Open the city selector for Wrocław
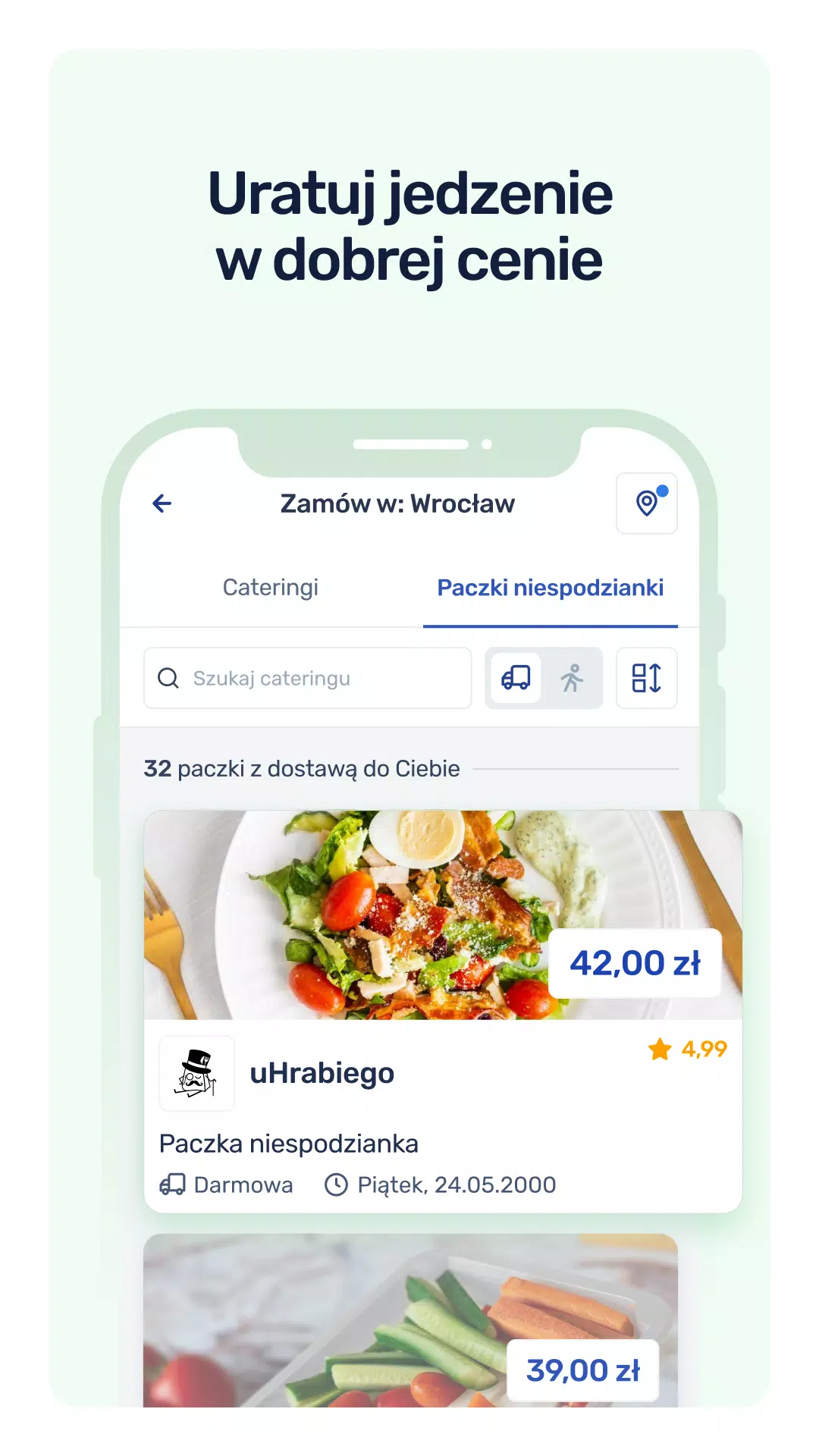Image resolution: width=819 pixels, height=1456 pixels. [398, 504]
